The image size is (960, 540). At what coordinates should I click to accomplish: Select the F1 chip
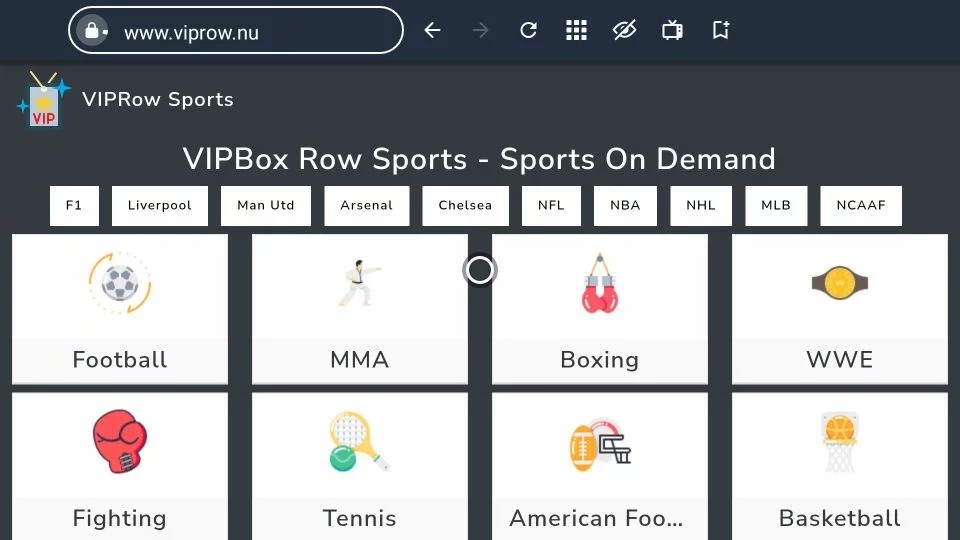74,205
